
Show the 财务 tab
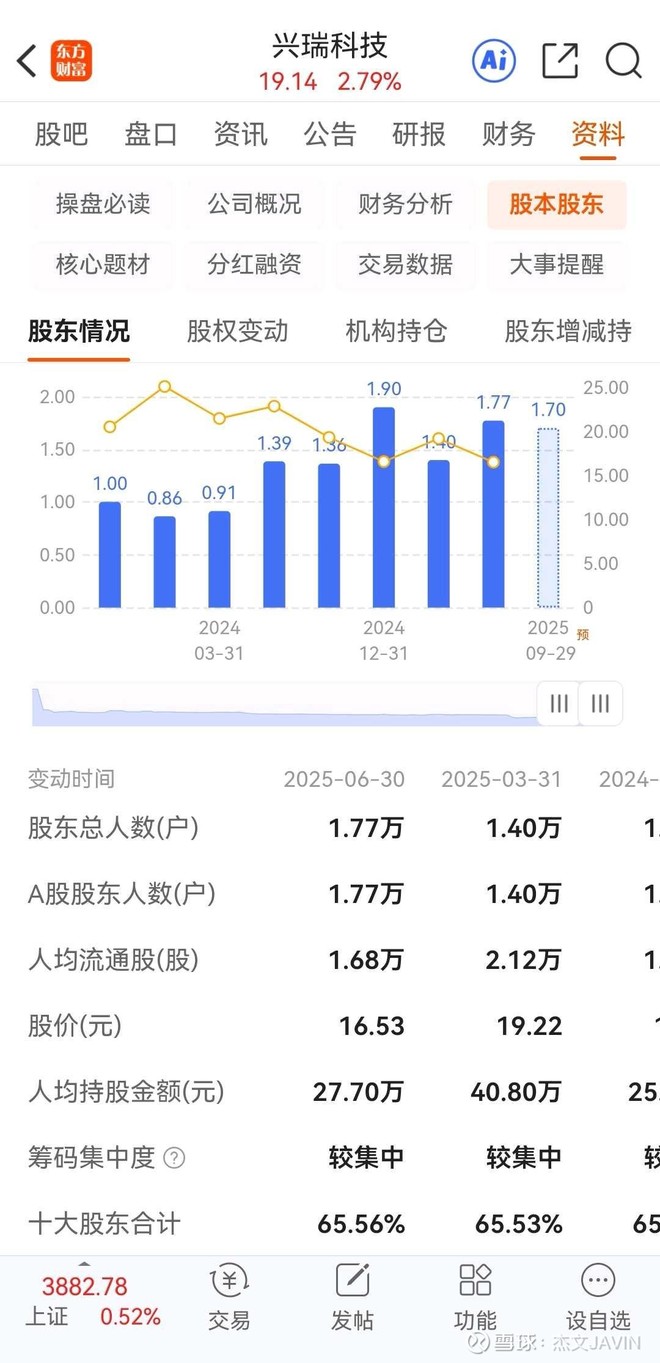point(508,134)
